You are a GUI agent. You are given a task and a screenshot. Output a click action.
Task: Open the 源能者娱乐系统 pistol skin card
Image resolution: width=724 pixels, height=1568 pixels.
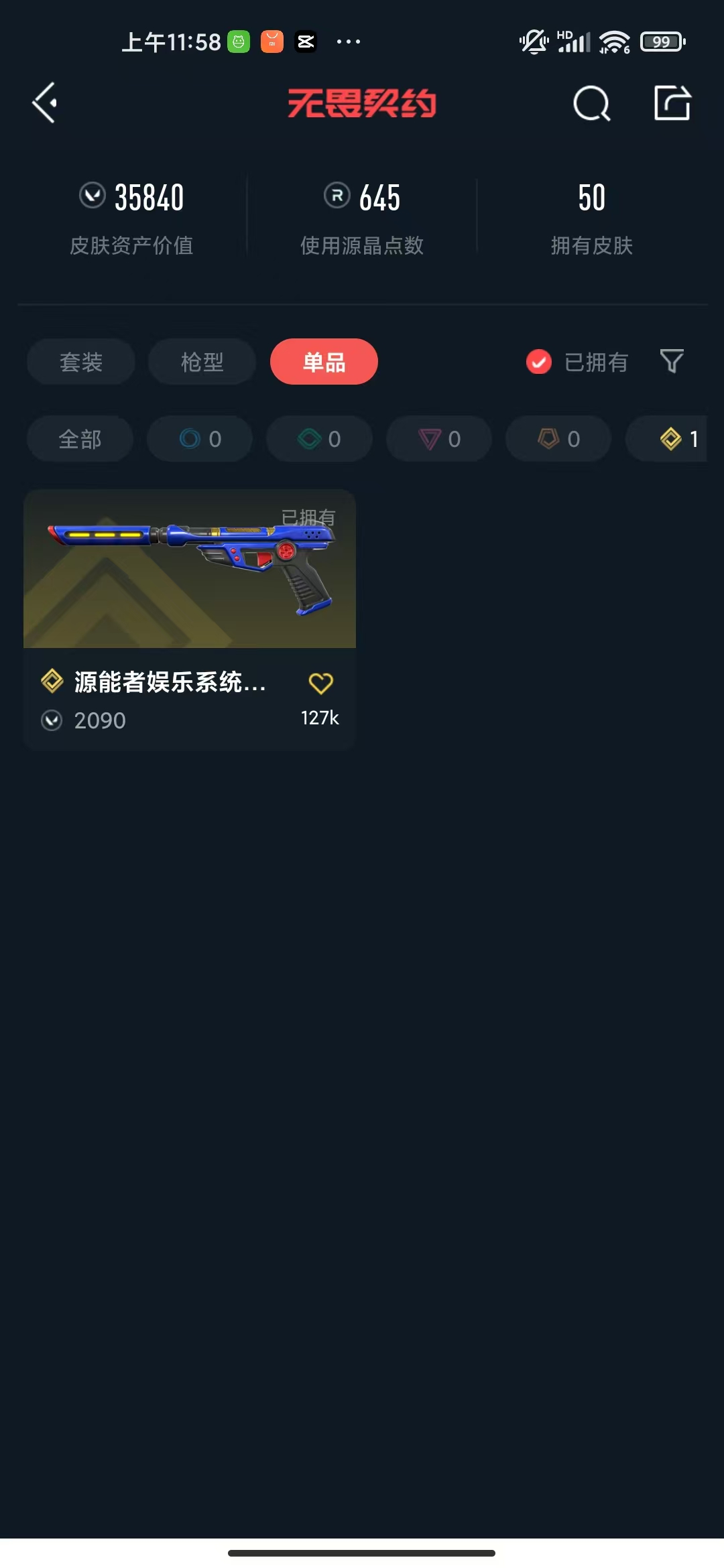point(190,620)
